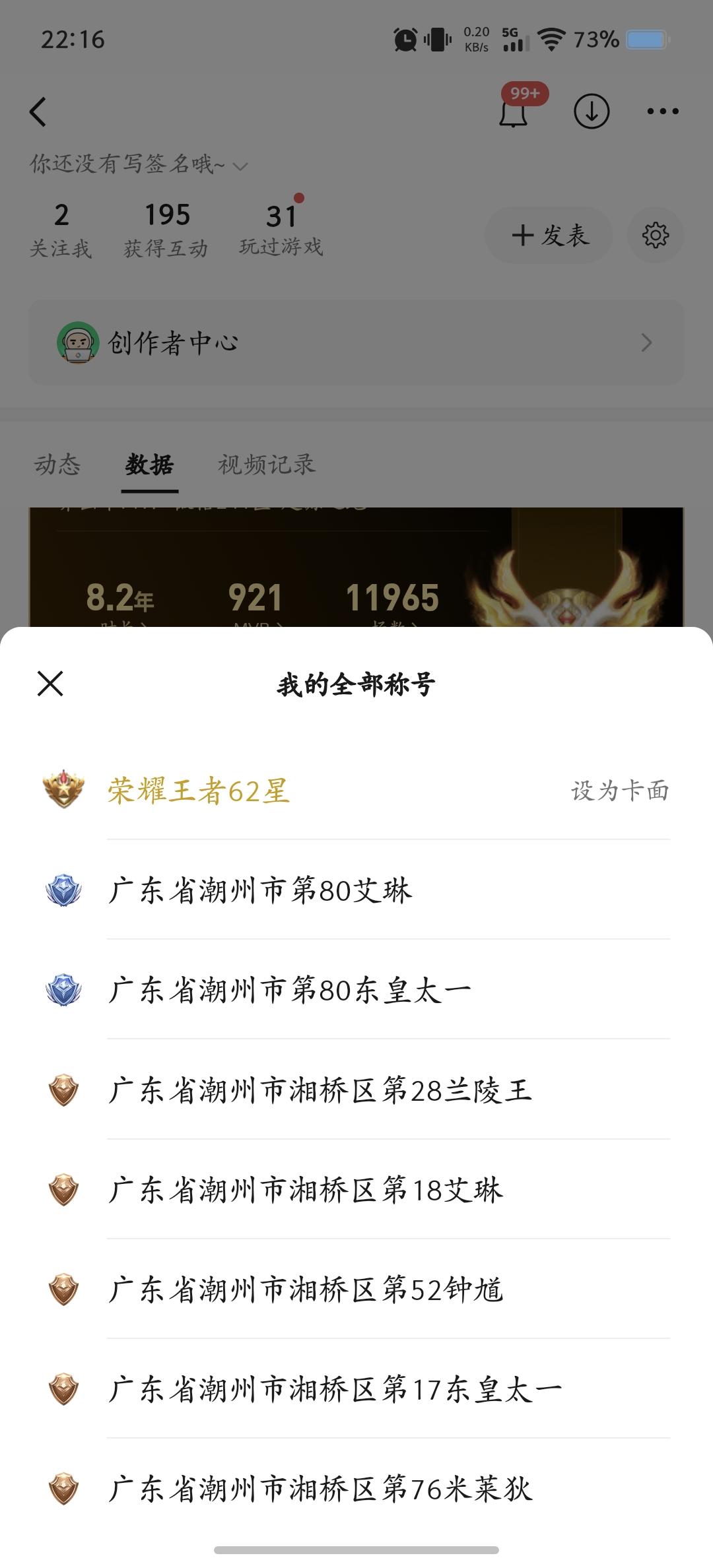
Task: Tap the back arrow at top left
Action: (38, 111)
